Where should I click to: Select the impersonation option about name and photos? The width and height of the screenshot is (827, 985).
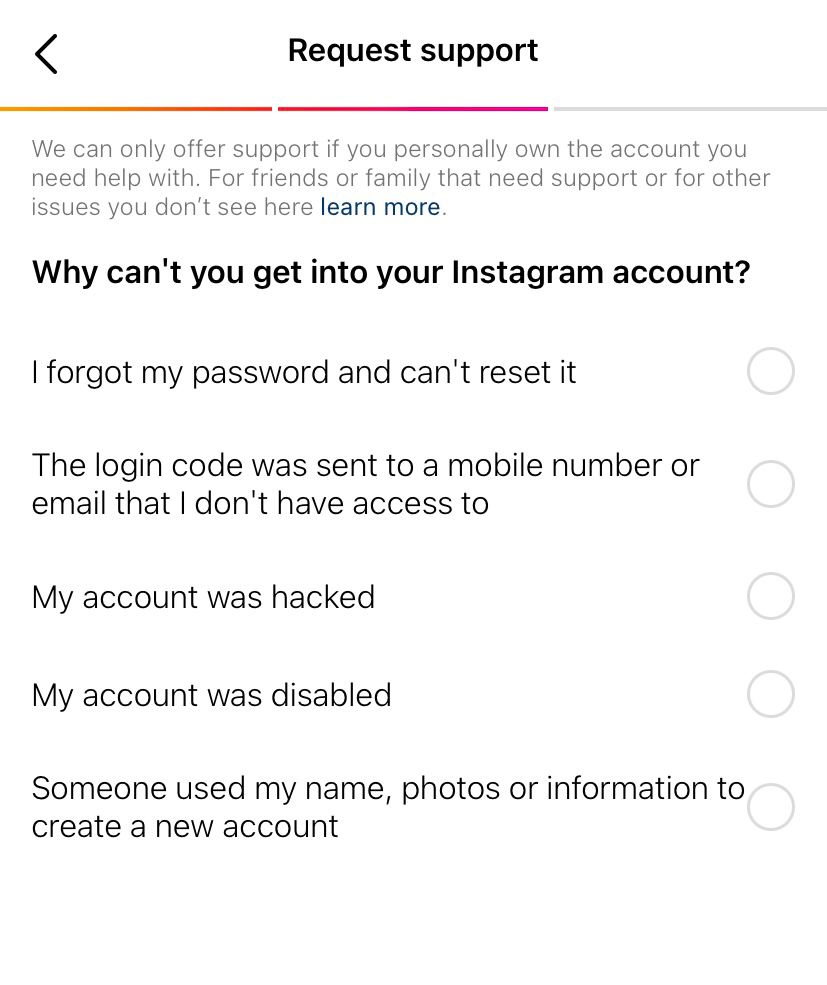(770, 807)
